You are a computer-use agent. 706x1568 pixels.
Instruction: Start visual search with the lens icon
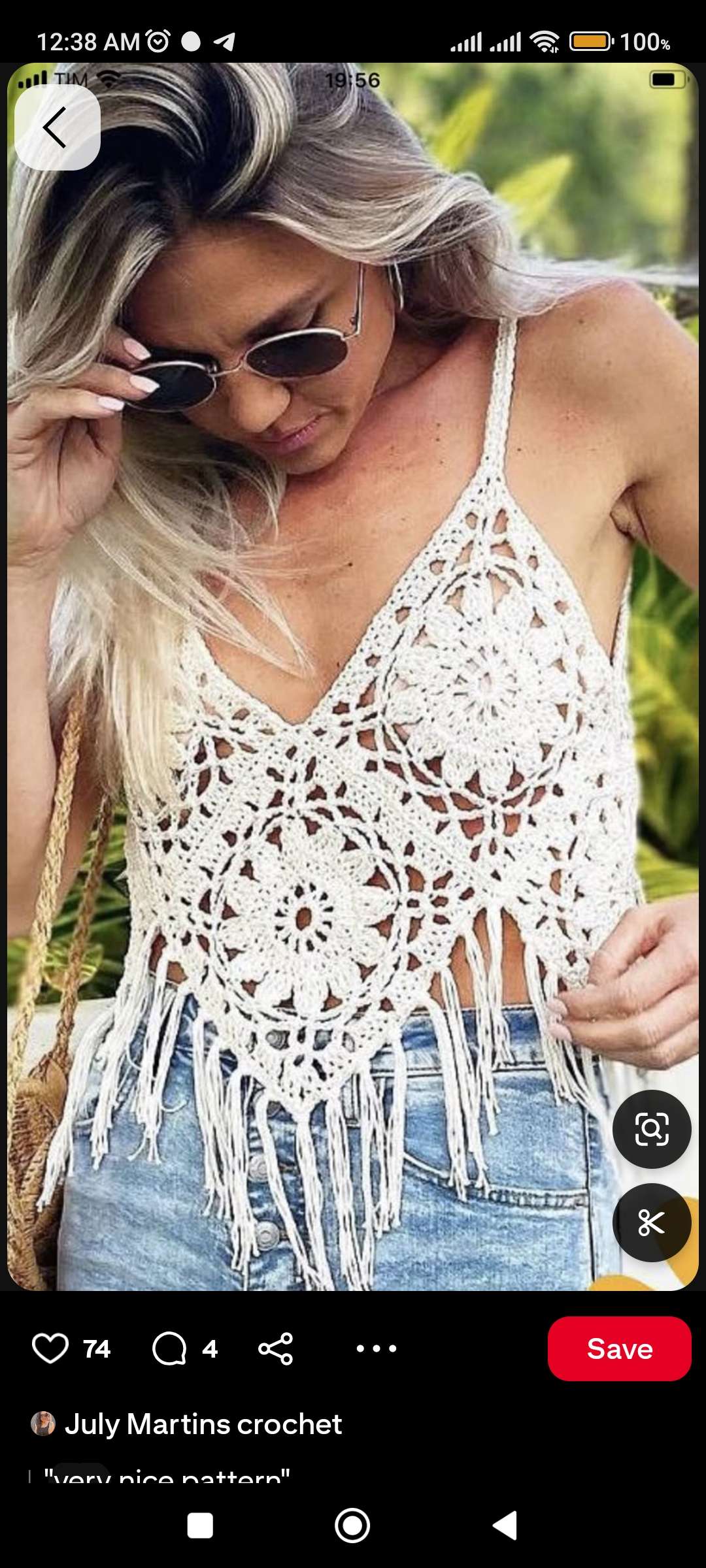pos(652,1129)
